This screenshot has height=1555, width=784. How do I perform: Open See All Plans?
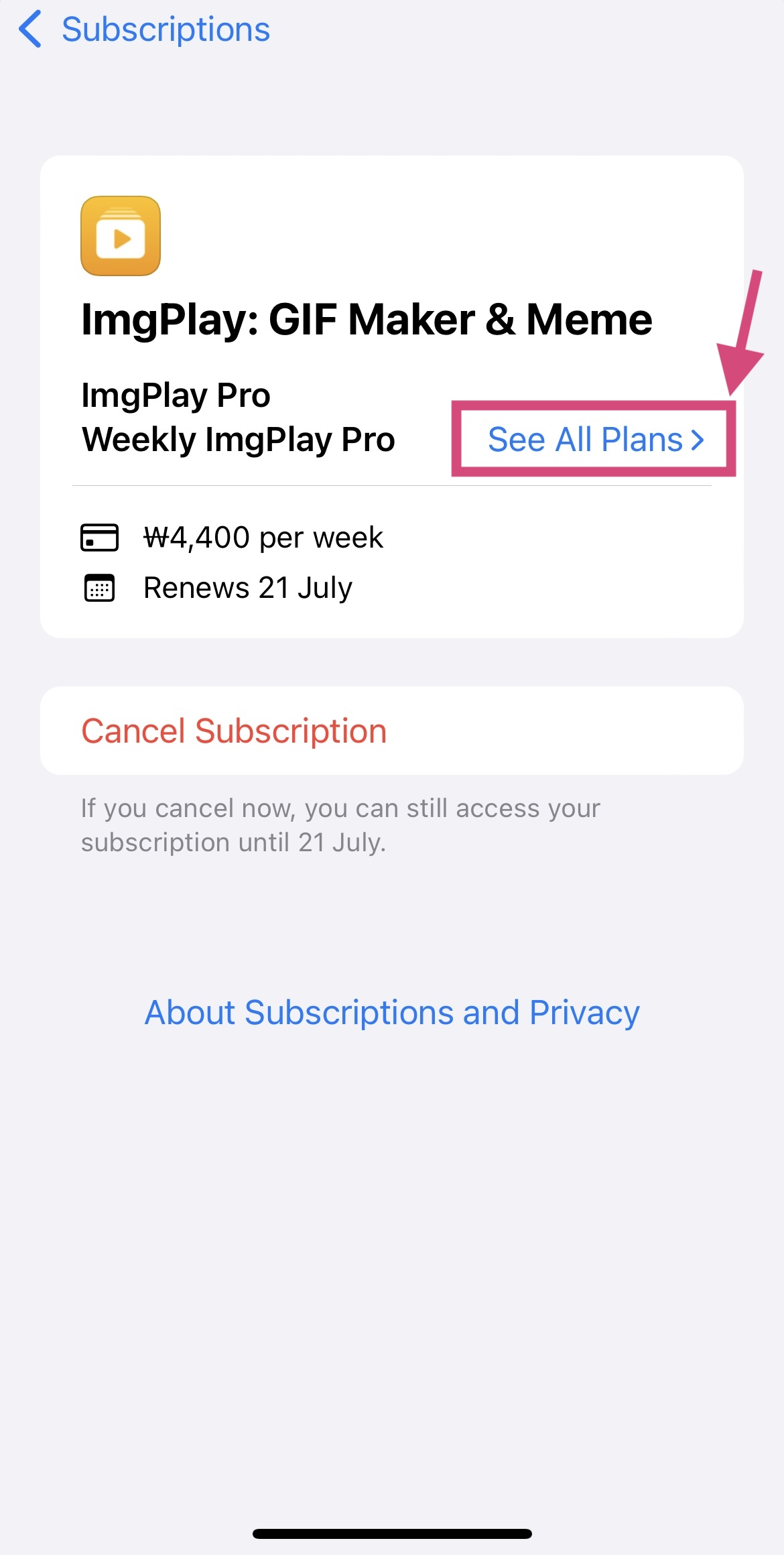click(595, 440)
